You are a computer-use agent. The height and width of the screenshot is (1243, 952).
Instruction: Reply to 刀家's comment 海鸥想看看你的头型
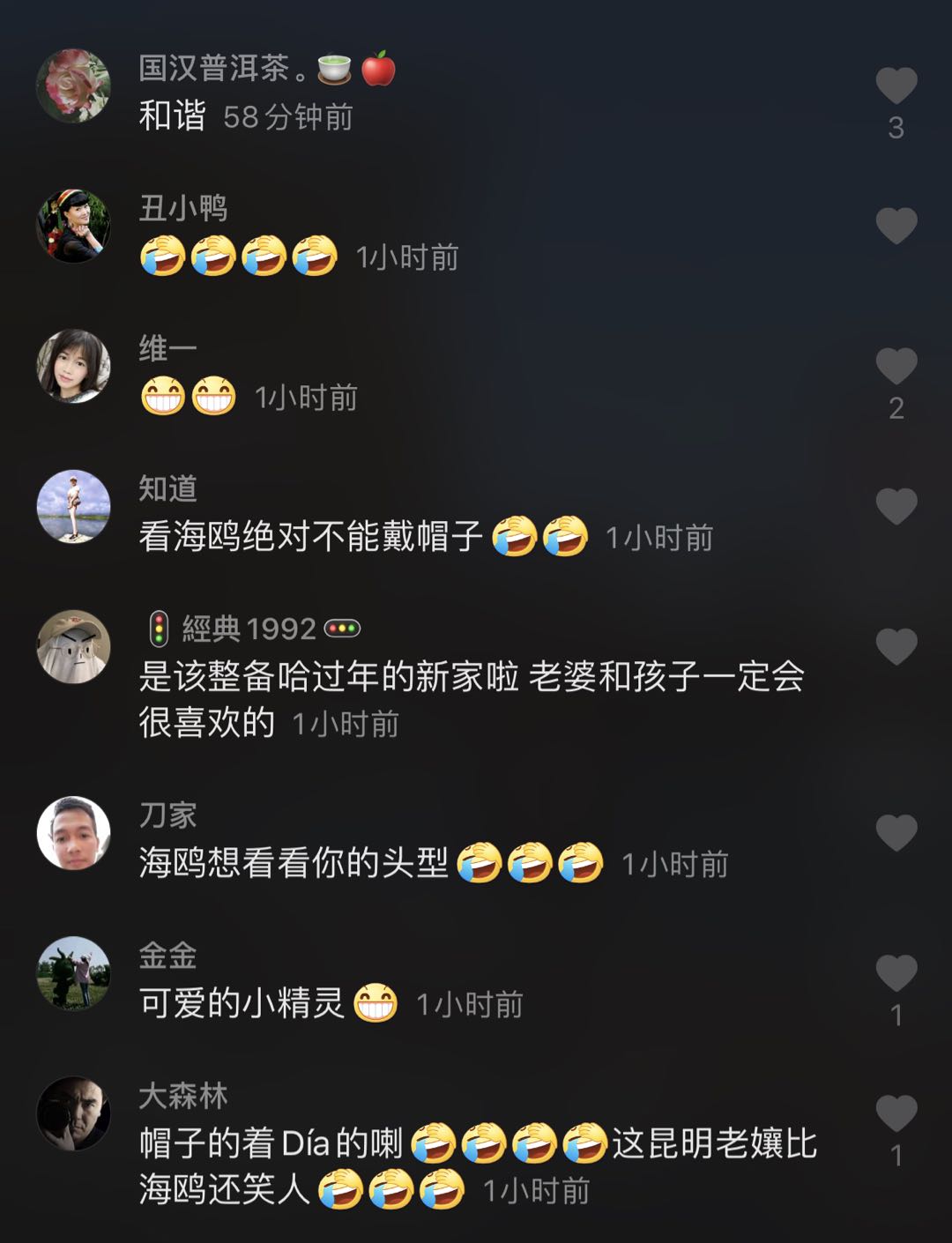point(294,863)
